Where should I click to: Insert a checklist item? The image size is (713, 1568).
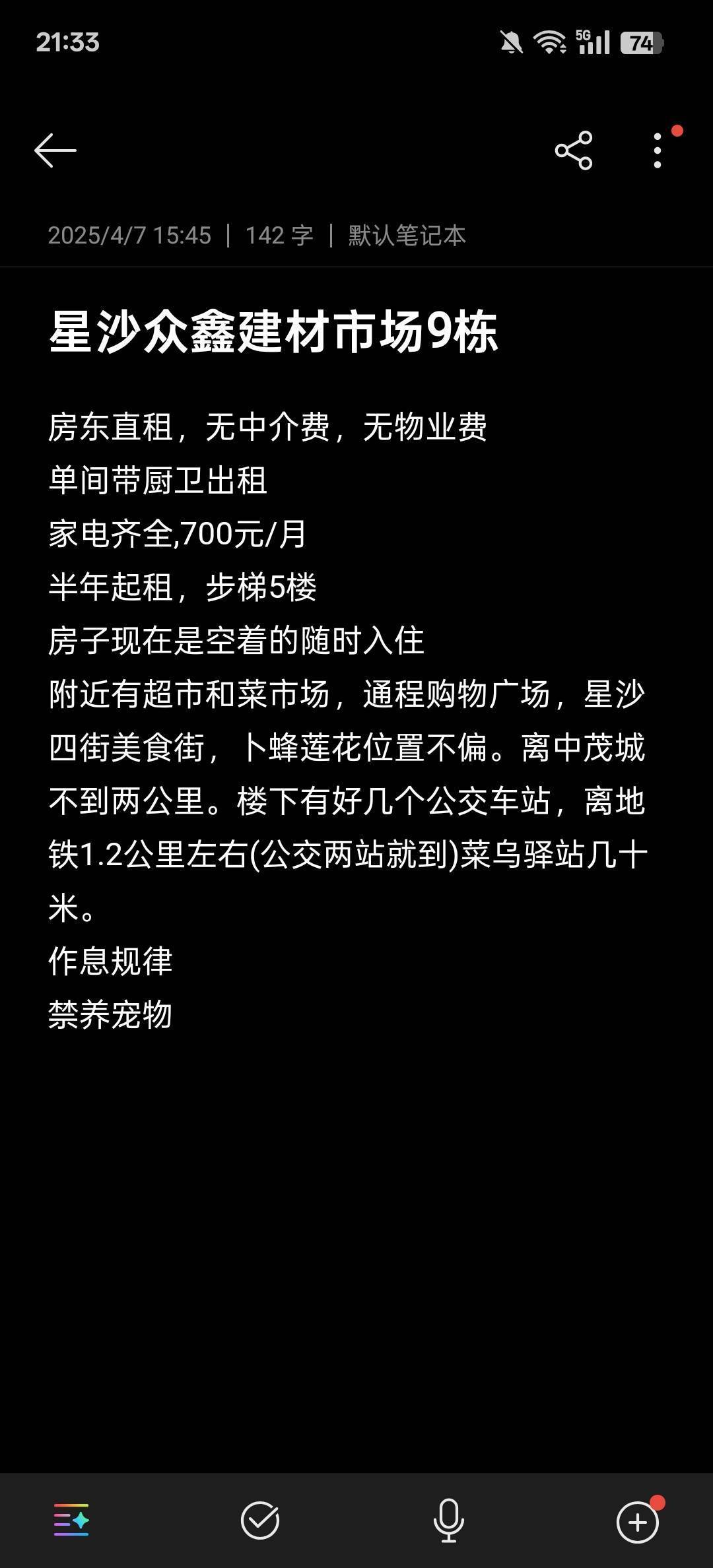tap(260, 1520)
